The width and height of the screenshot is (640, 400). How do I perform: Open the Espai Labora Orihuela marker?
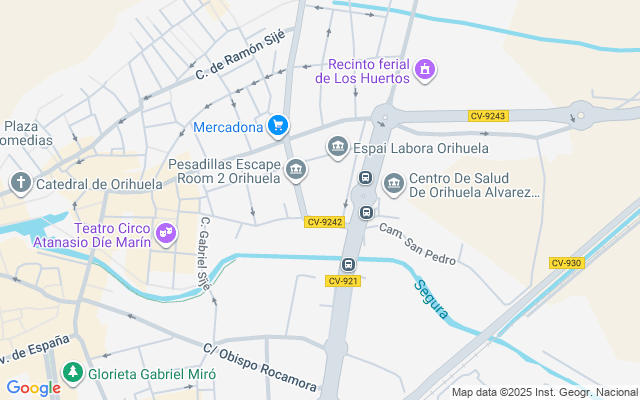pos(338,148)
